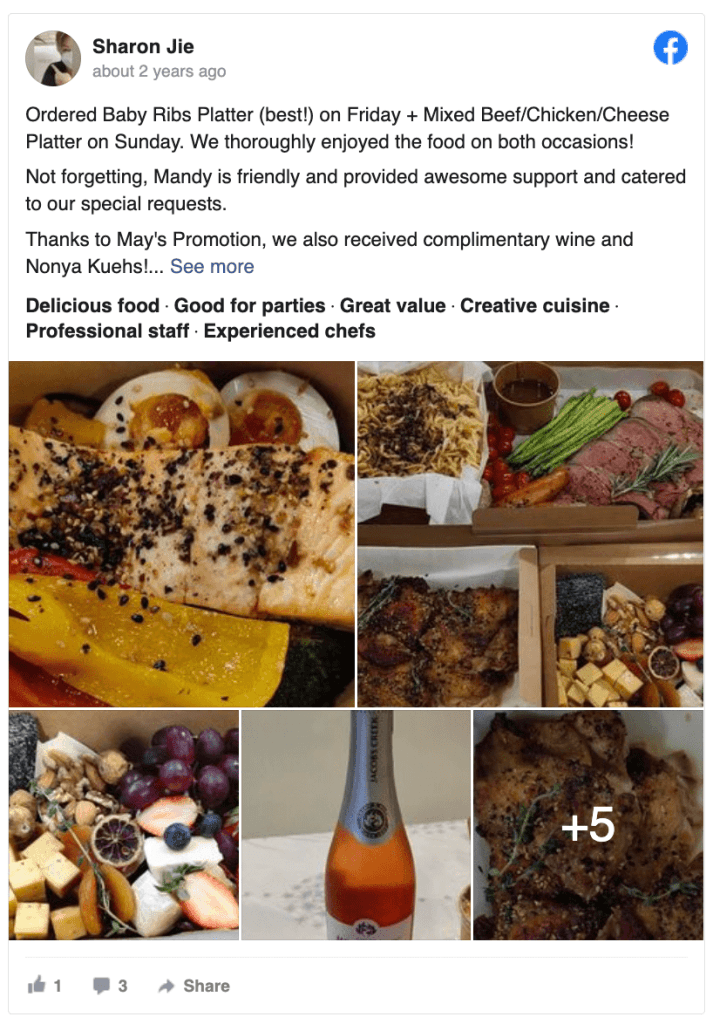Open the wine bottle photo
713x1024 pixels.
coord(356,825)
